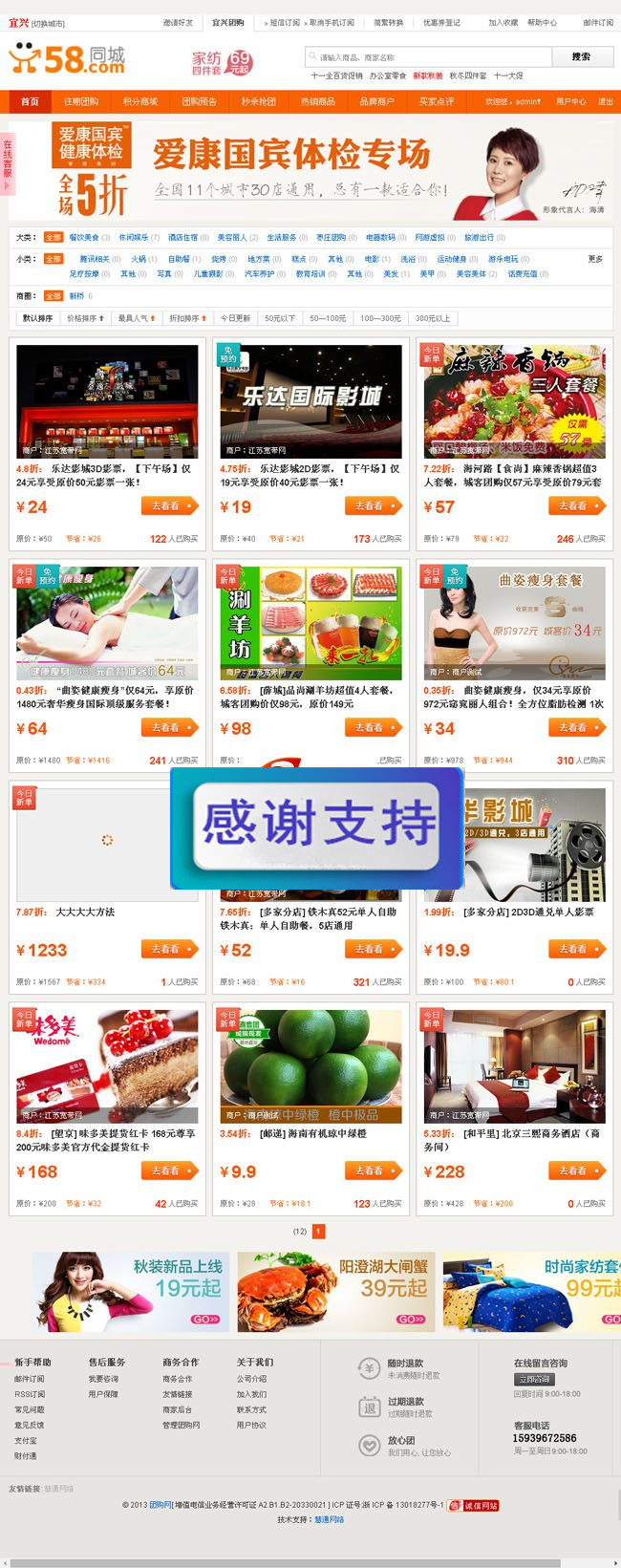Image resolution: width=621 pixels, height=1568 pixels.
Task: Click the 立即咨询 button
Action: 534,1379
